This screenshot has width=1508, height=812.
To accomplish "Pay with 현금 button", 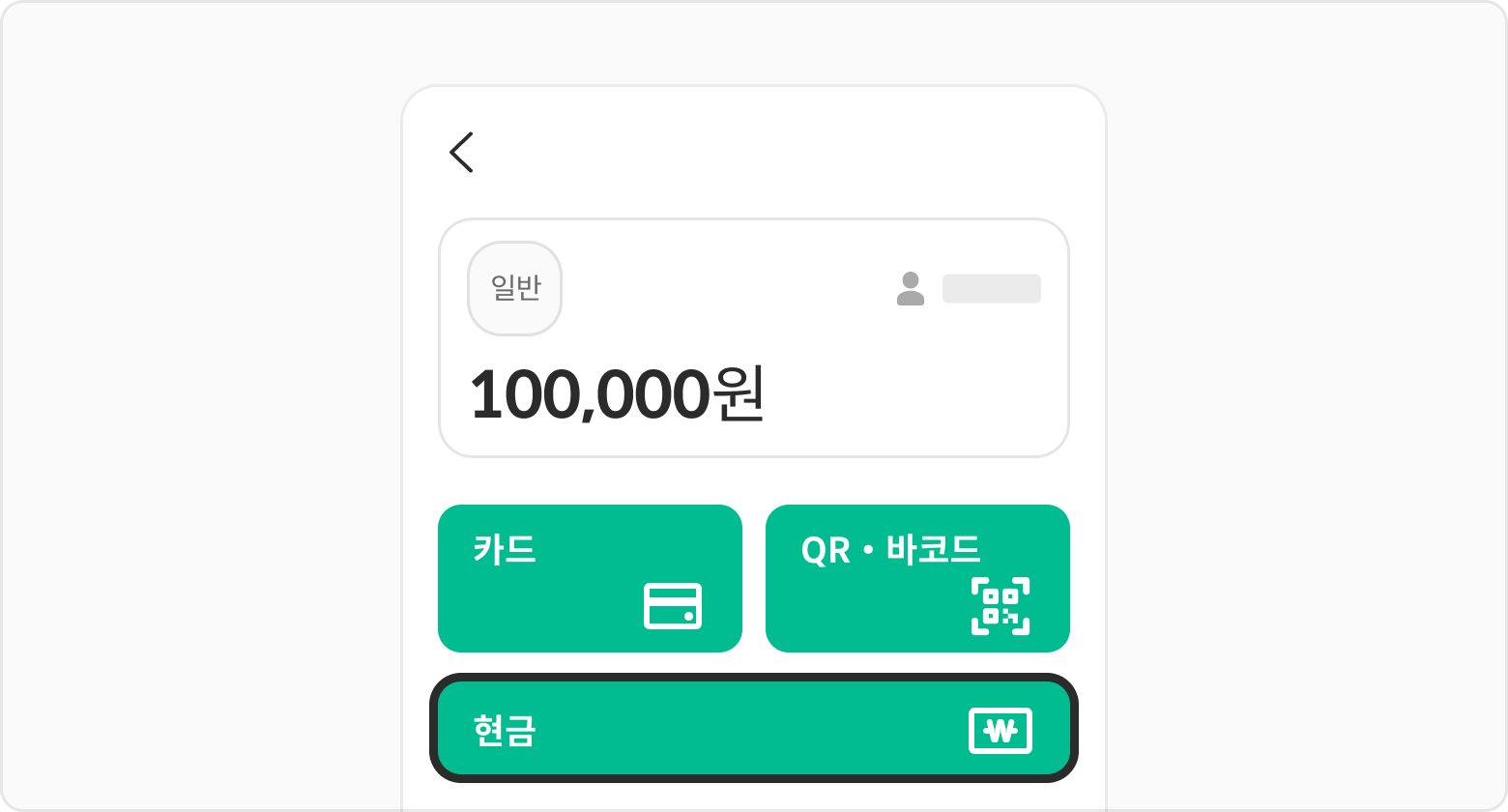I will pyautogui.click(x=753, y=729).
